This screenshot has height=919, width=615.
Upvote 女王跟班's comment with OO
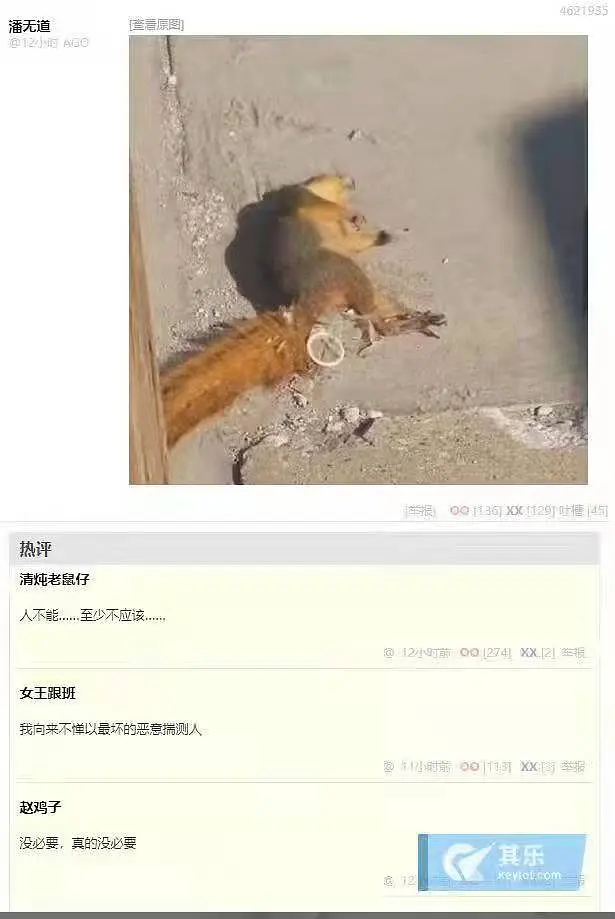(469, 767)
